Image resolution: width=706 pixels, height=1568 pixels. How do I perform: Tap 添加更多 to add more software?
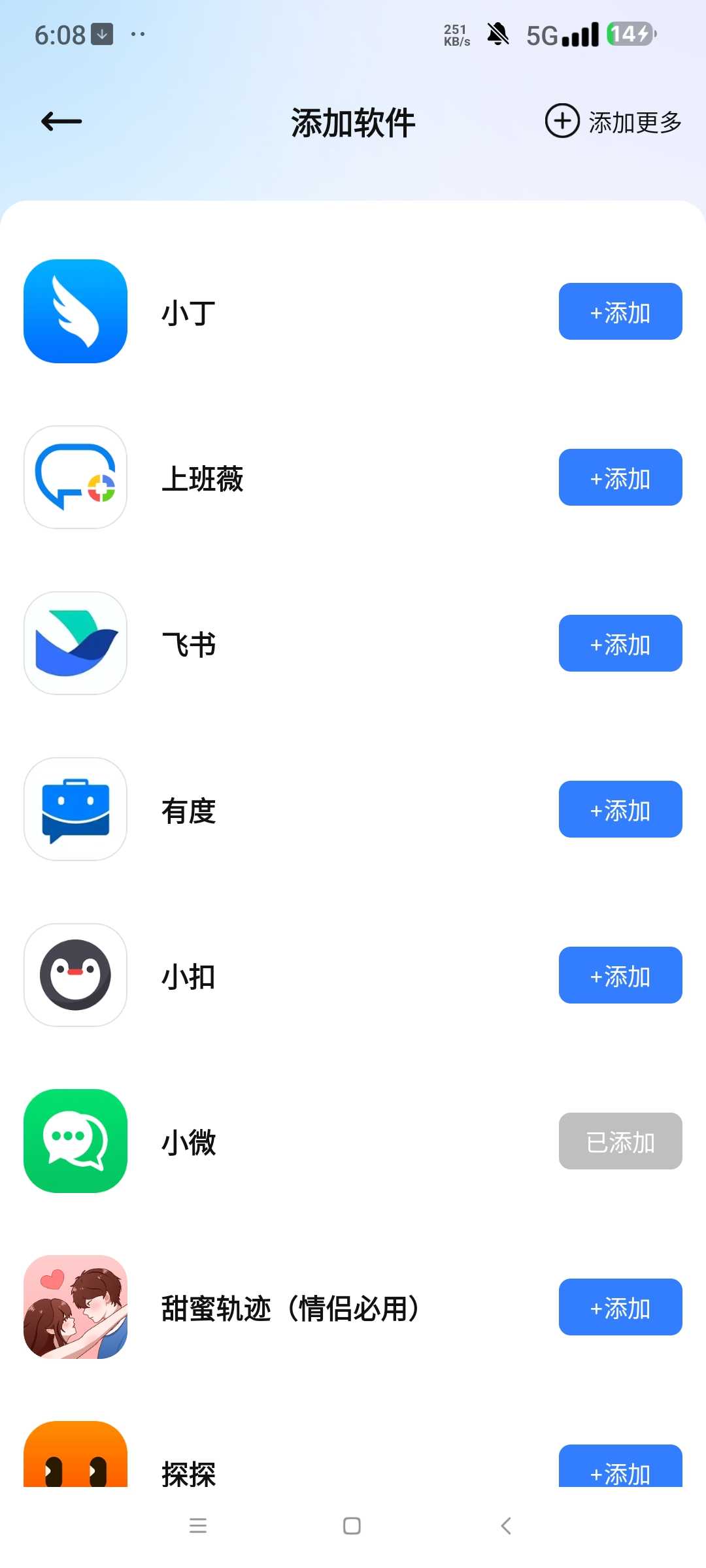tap(613, 122)
